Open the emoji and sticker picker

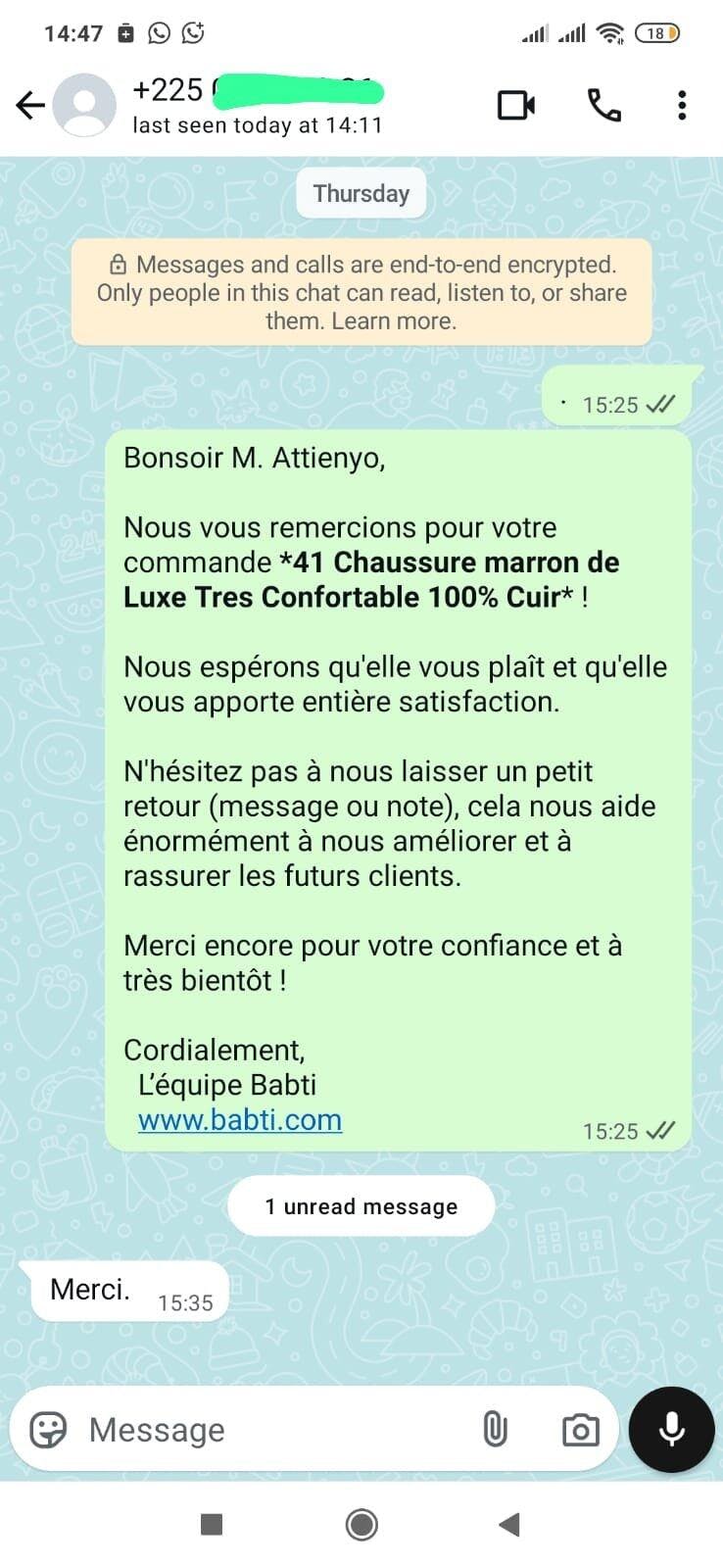[48, 1430]
